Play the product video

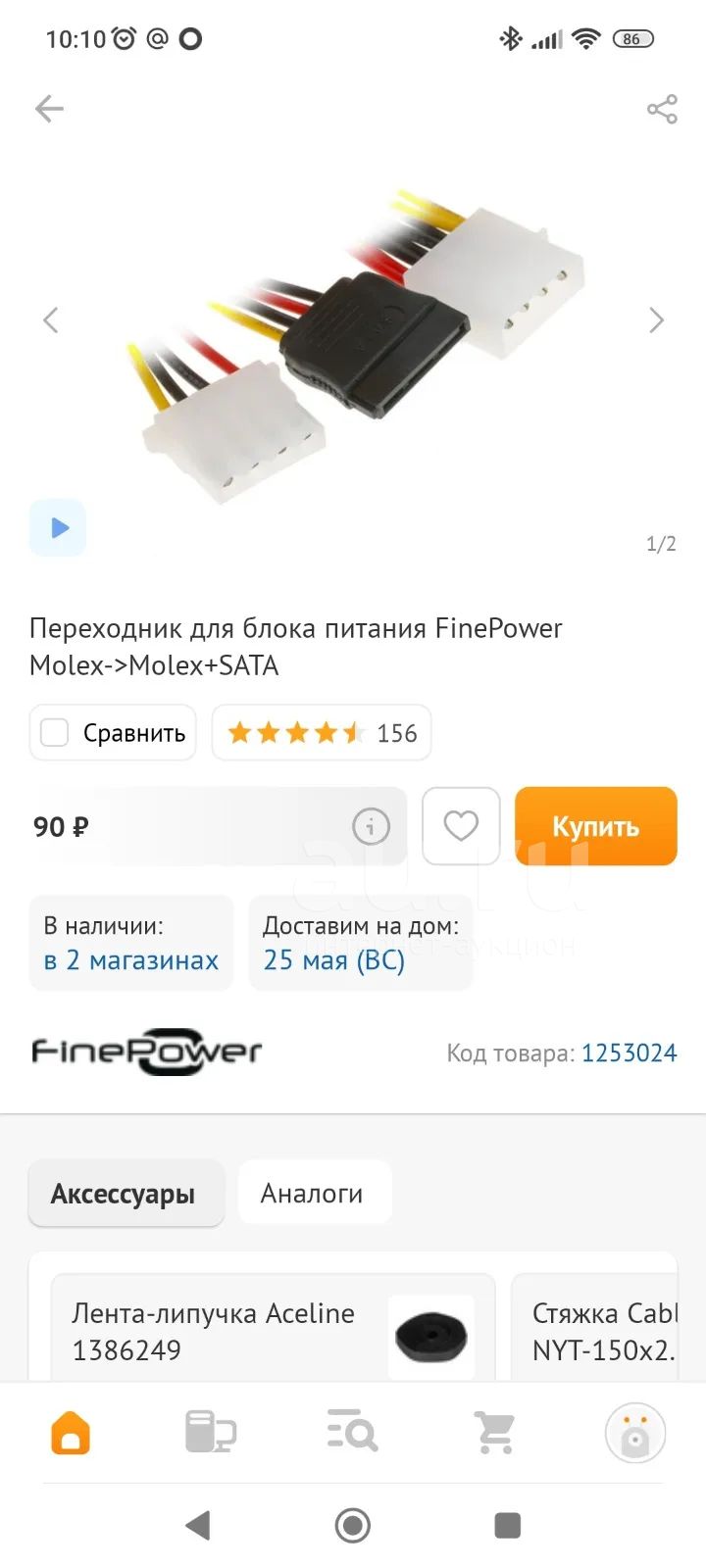[58, 528]
